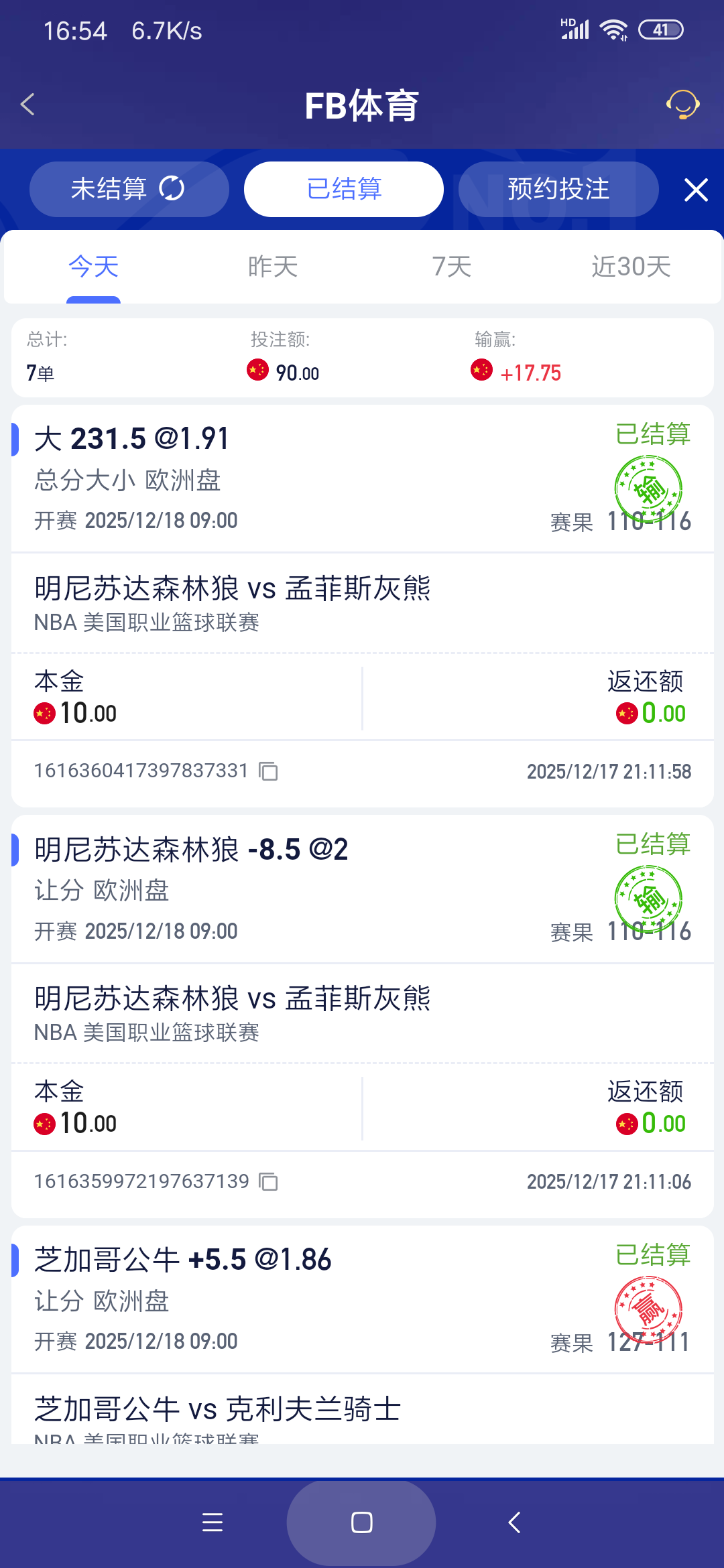Expand the 未结算 bets list
This screenshot has height=1568, width=724.
coord(109,188)
